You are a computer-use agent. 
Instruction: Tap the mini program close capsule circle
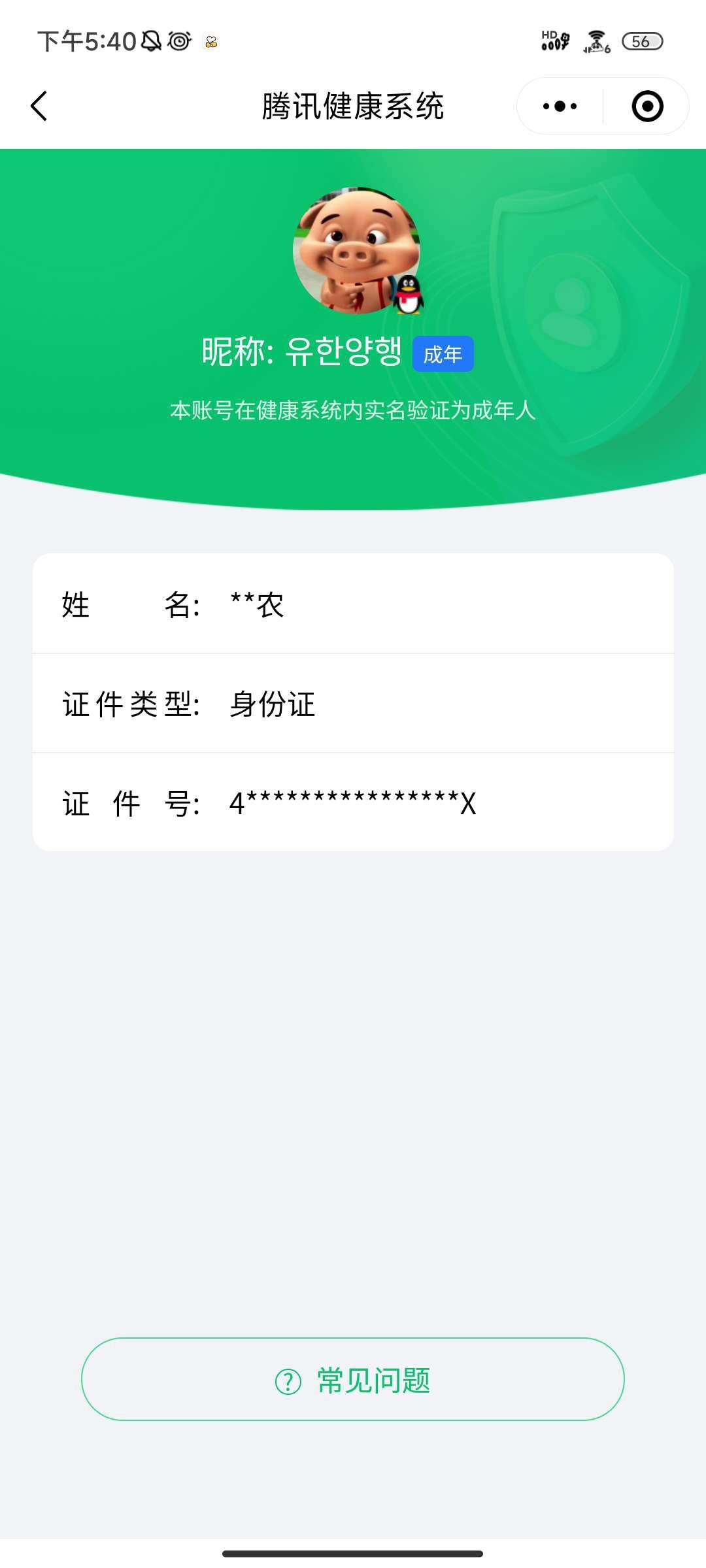tap(646, 105)
